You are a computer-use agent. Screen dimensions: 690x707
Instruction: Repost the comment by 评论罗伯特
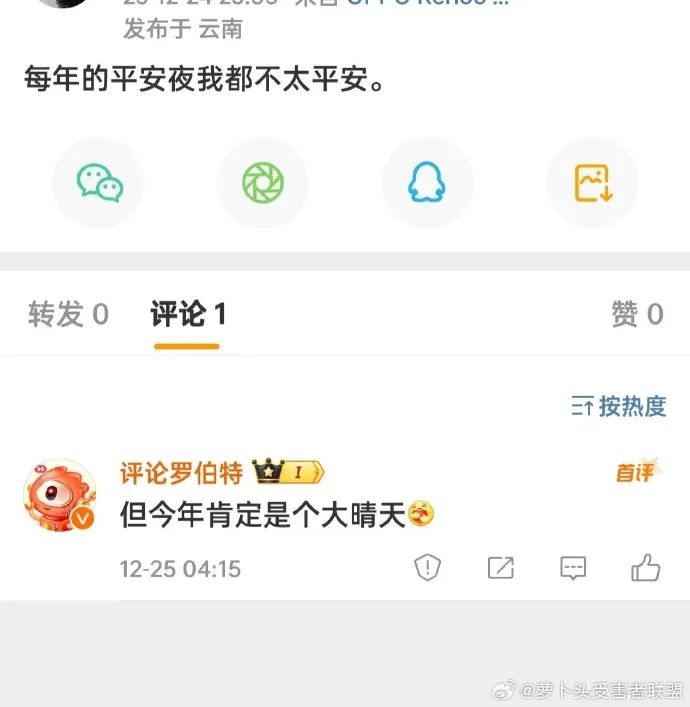(x=500, y=569)
